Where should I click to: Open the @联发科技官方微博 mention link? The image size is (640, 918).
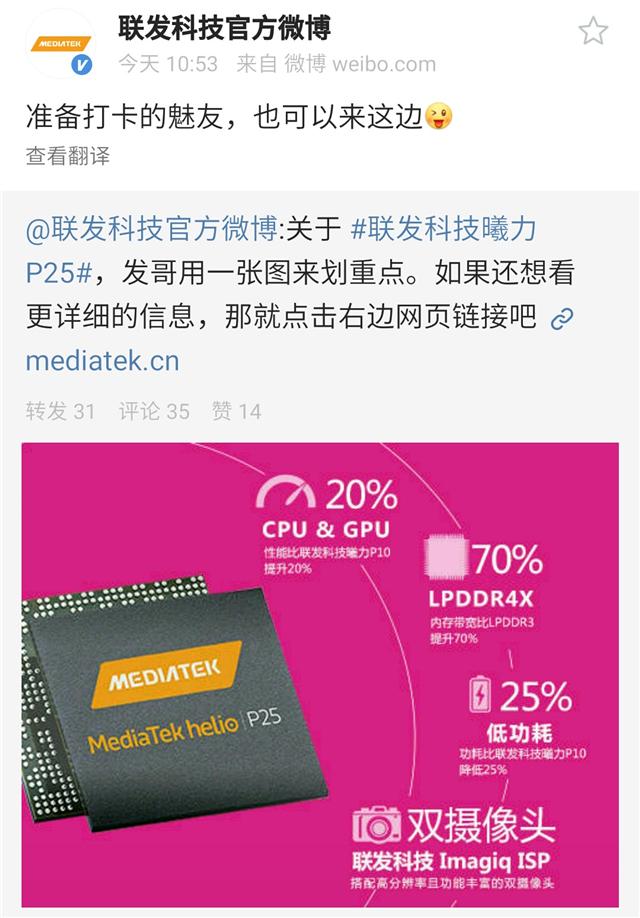[x=150, y=230]
